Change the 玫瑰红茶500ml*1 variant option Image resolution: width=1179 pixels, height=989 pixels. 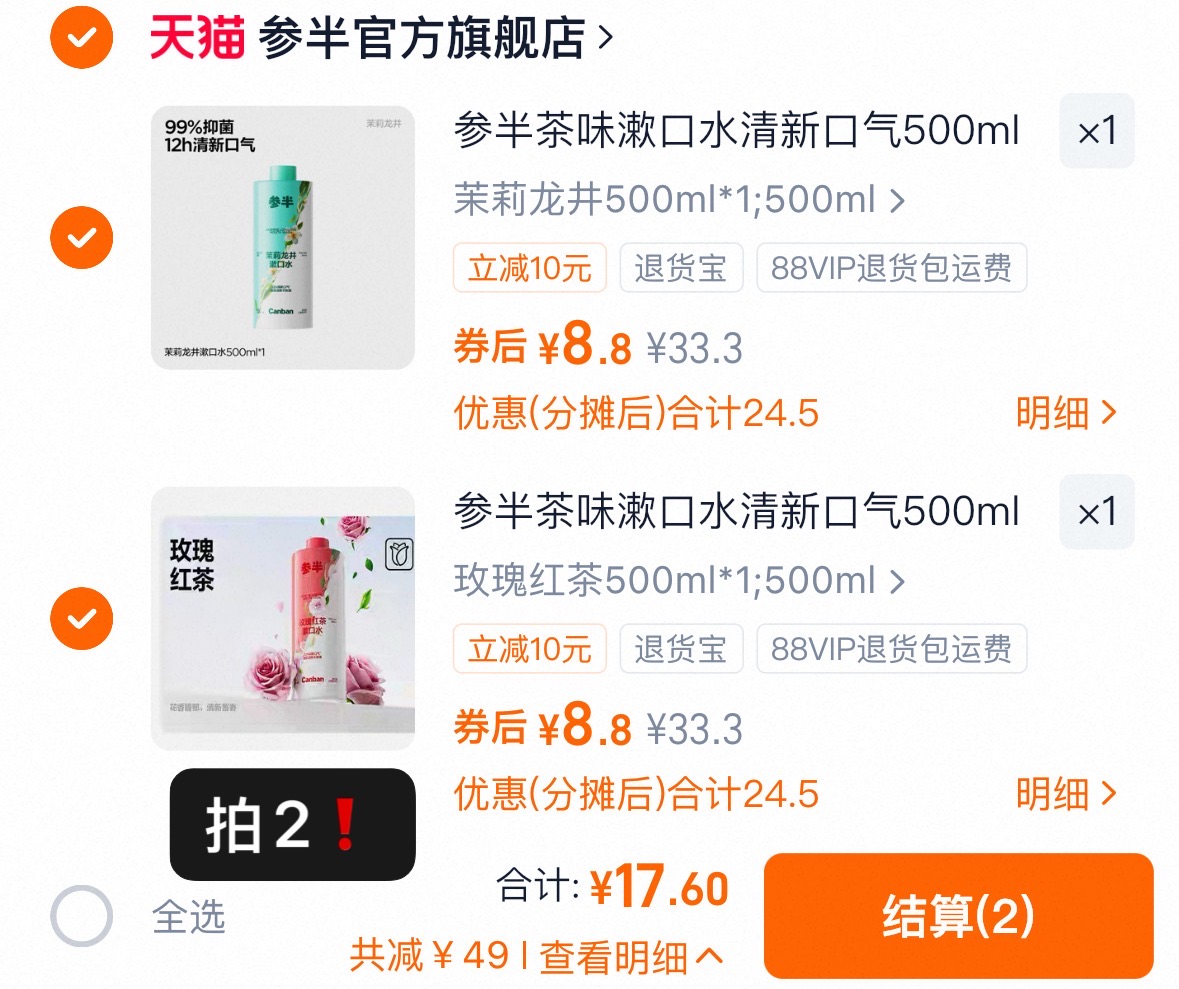[x=679, y=580]
